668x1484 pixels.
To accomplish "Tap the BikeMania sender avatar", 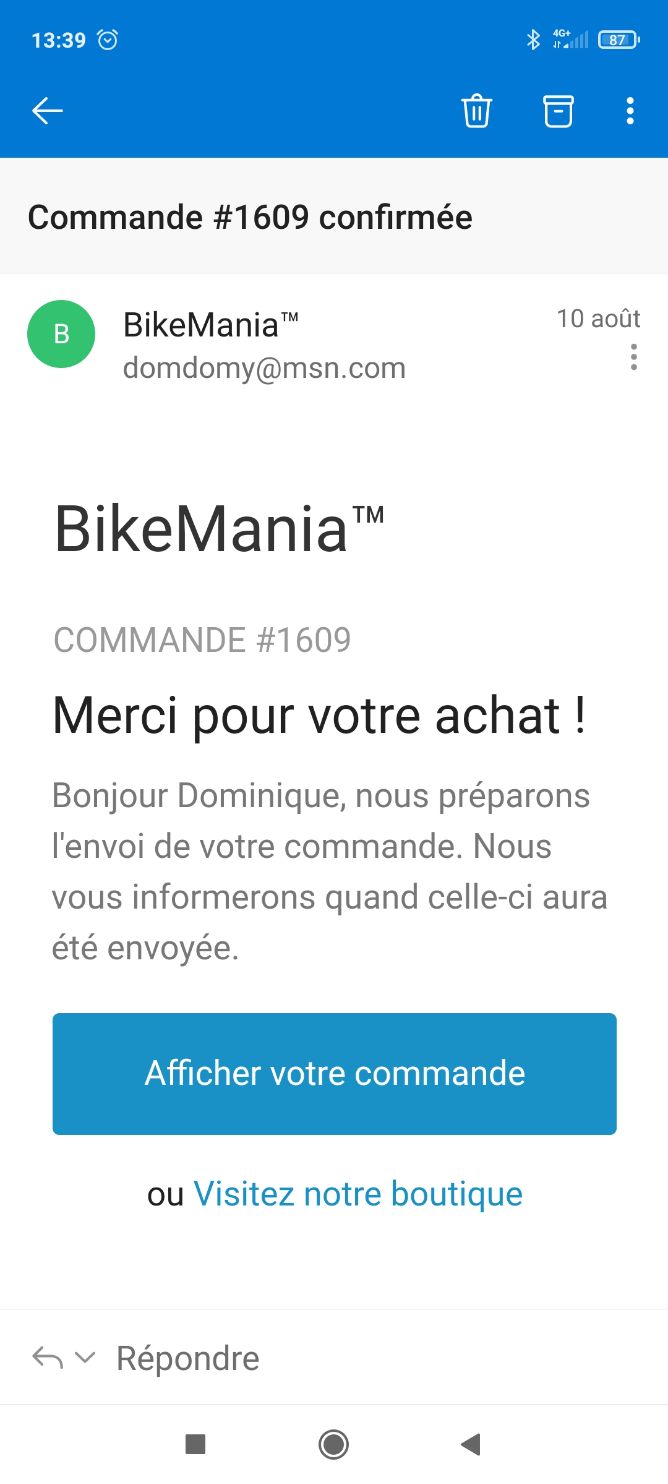I will pyautogui.click(x=61, y=334).
